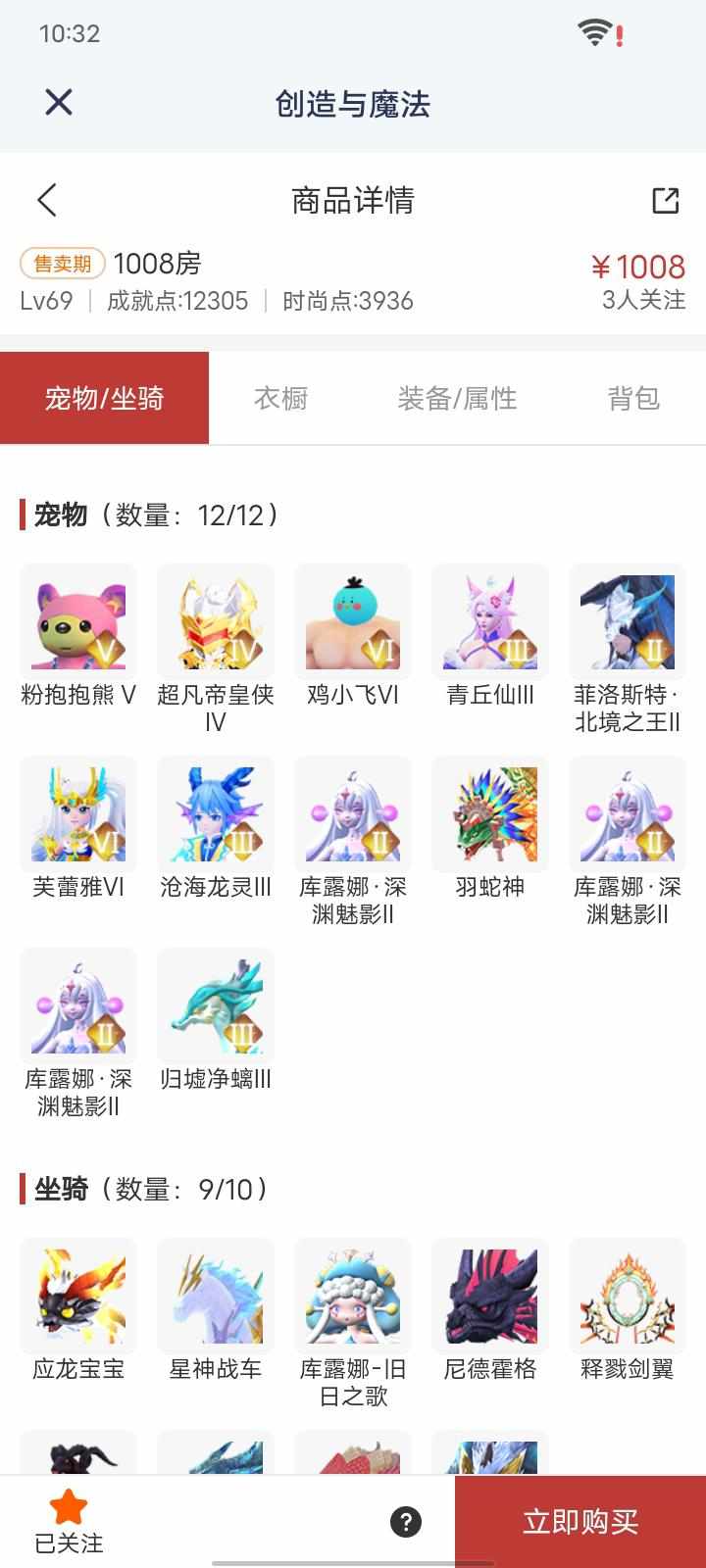706x1568 pixels.
Task: Tap 立即购买 to buy now
Action: [x=580, y=1522]
